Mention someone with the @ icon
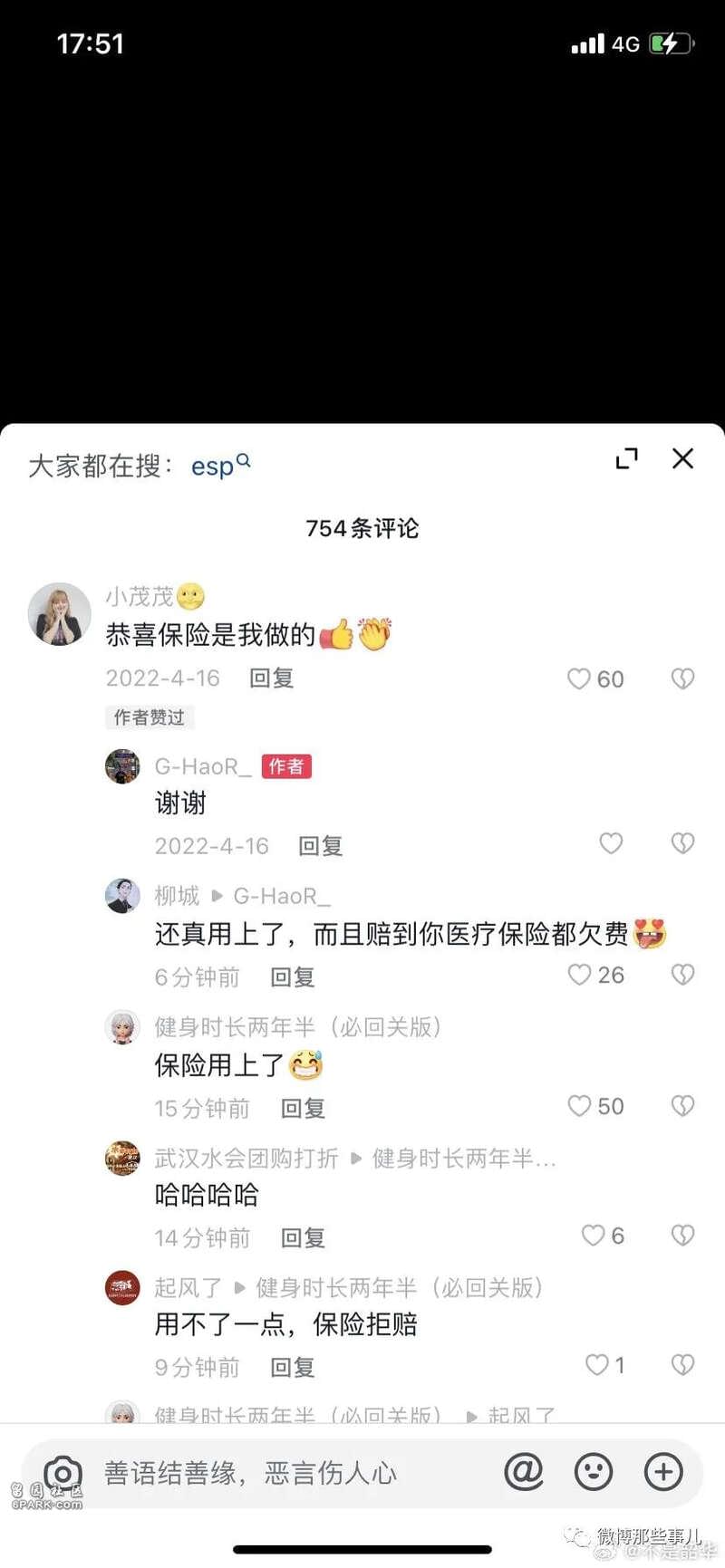This screenshot has width=725, height=1568. [524, 1472]
